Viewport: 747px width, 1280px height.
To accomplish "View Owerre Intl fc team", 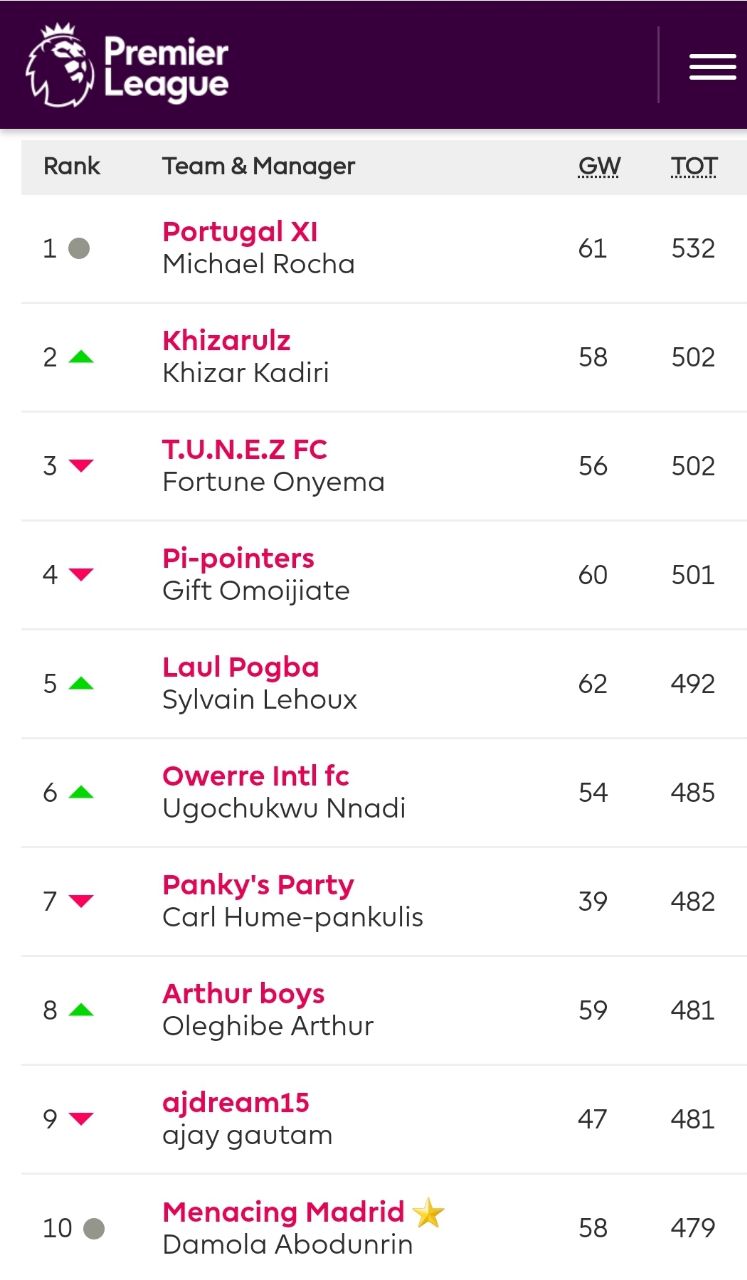I will tap(255, 776).
